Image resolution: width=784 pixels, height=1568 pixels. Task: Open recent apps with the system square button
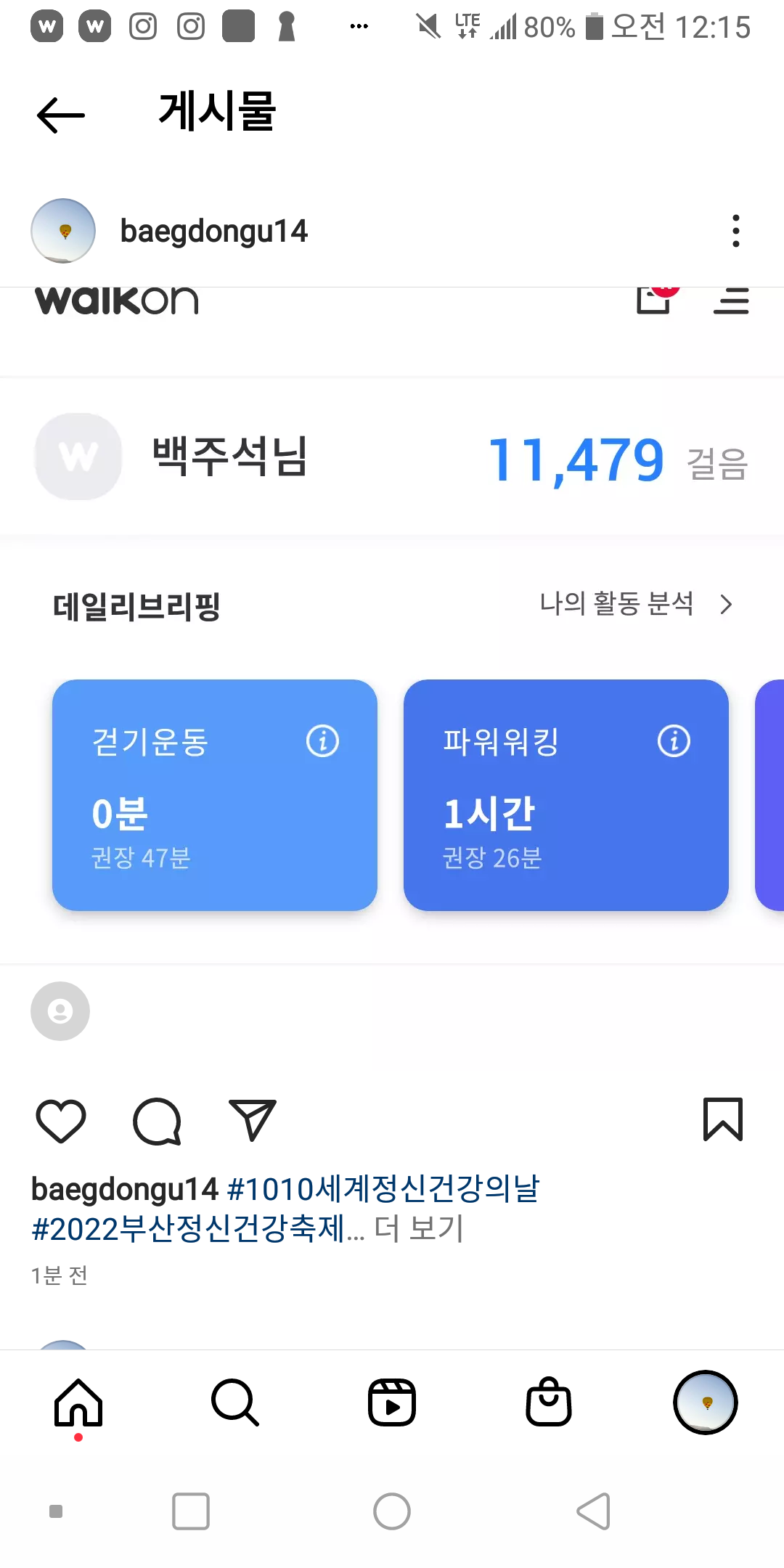tap(191, 1511)
